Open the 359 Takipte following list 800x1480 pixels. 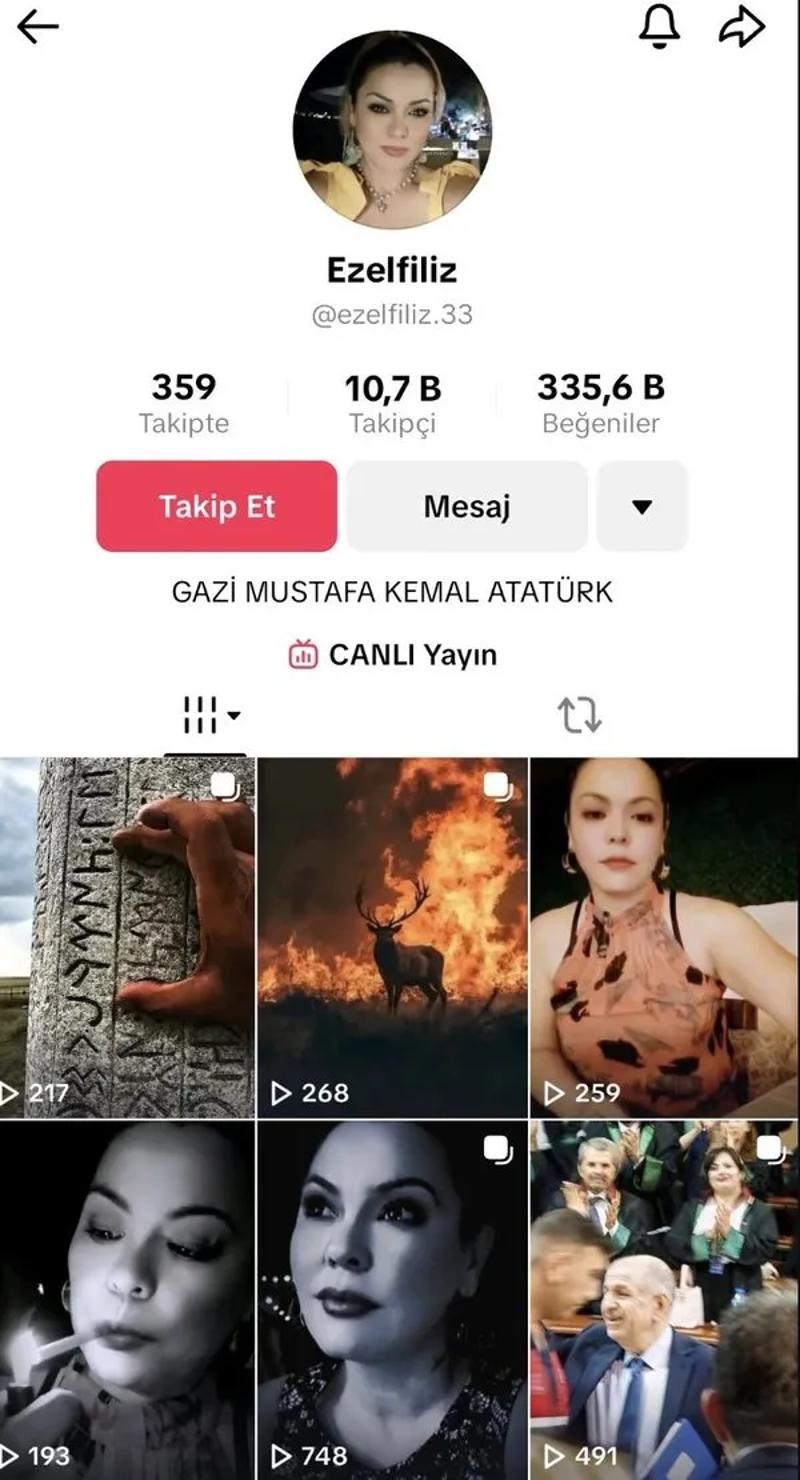tap(184, 403)
